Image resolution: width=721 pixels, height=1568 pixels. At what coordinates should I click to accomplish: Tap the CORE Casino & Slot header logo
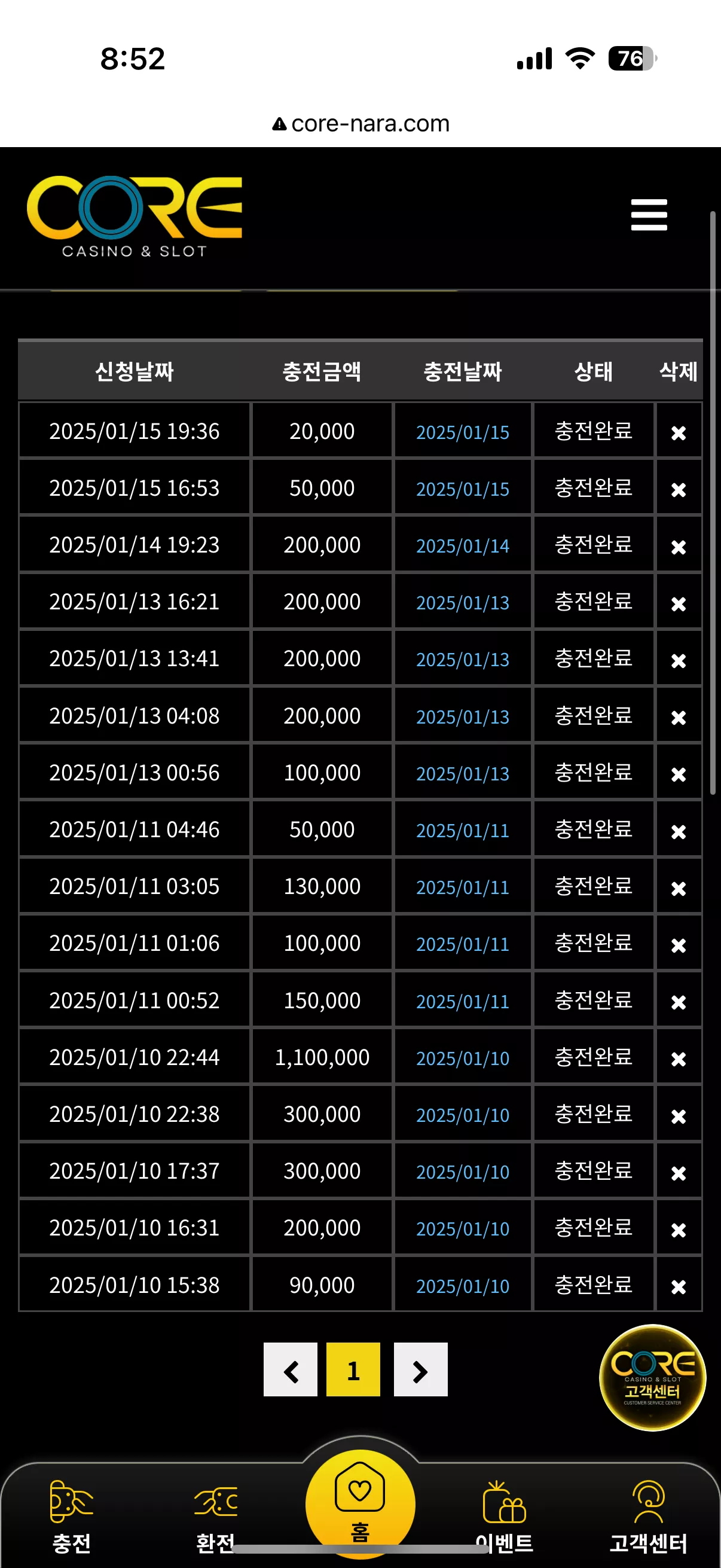[135, 216]
